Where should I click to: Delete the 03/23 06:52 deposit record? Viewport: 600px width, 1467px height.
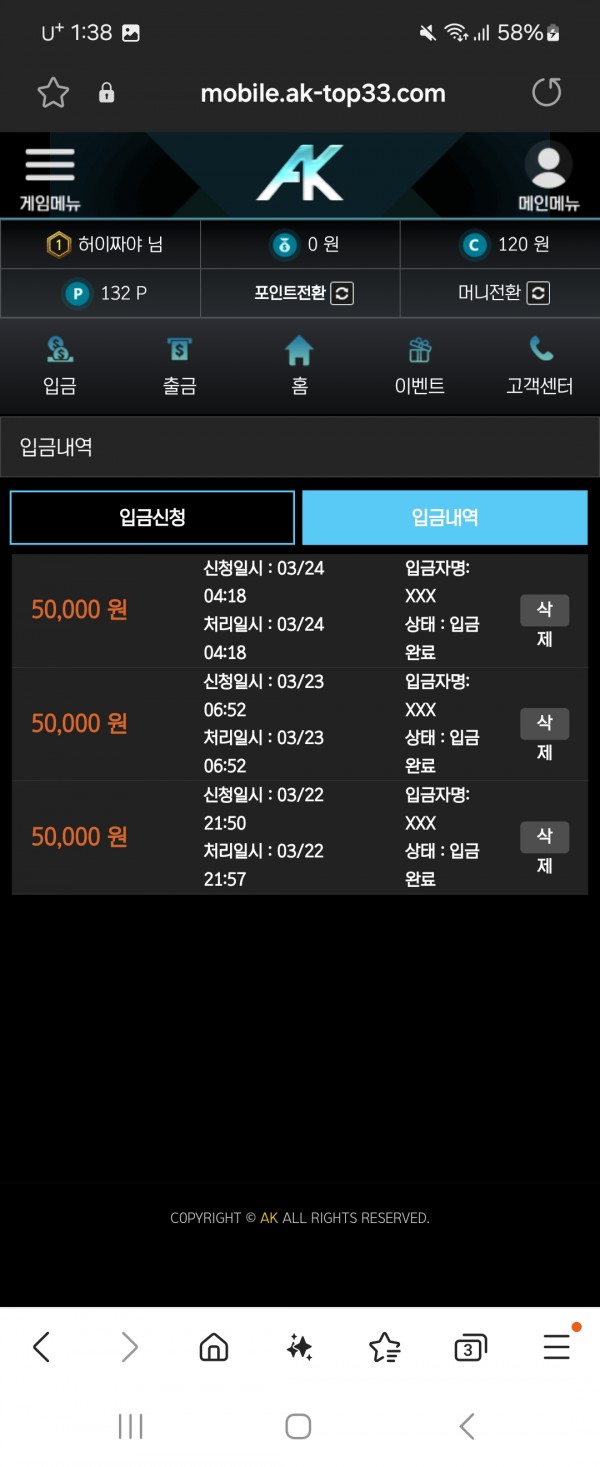tap(545, 724)
